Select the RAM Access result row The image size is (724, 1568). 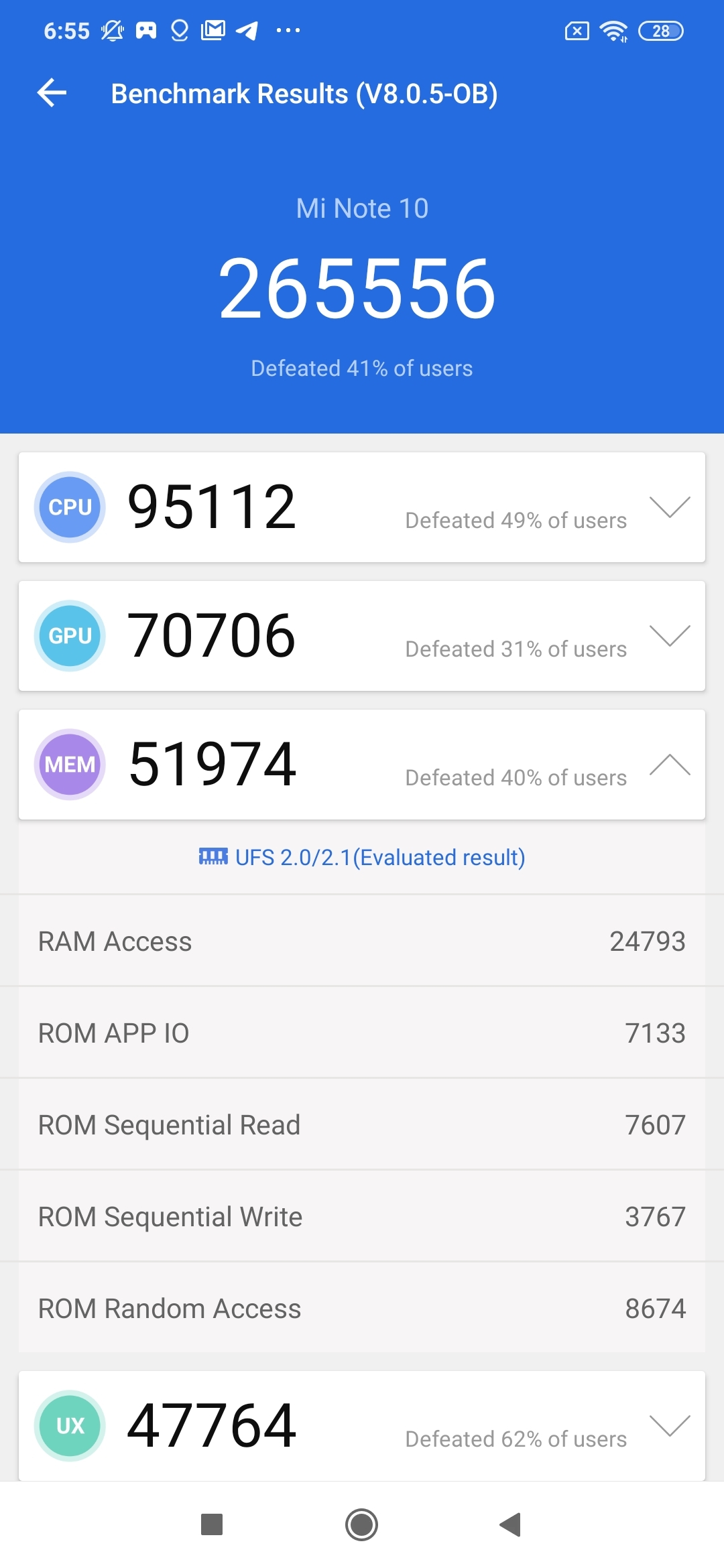tap(362, 941)
